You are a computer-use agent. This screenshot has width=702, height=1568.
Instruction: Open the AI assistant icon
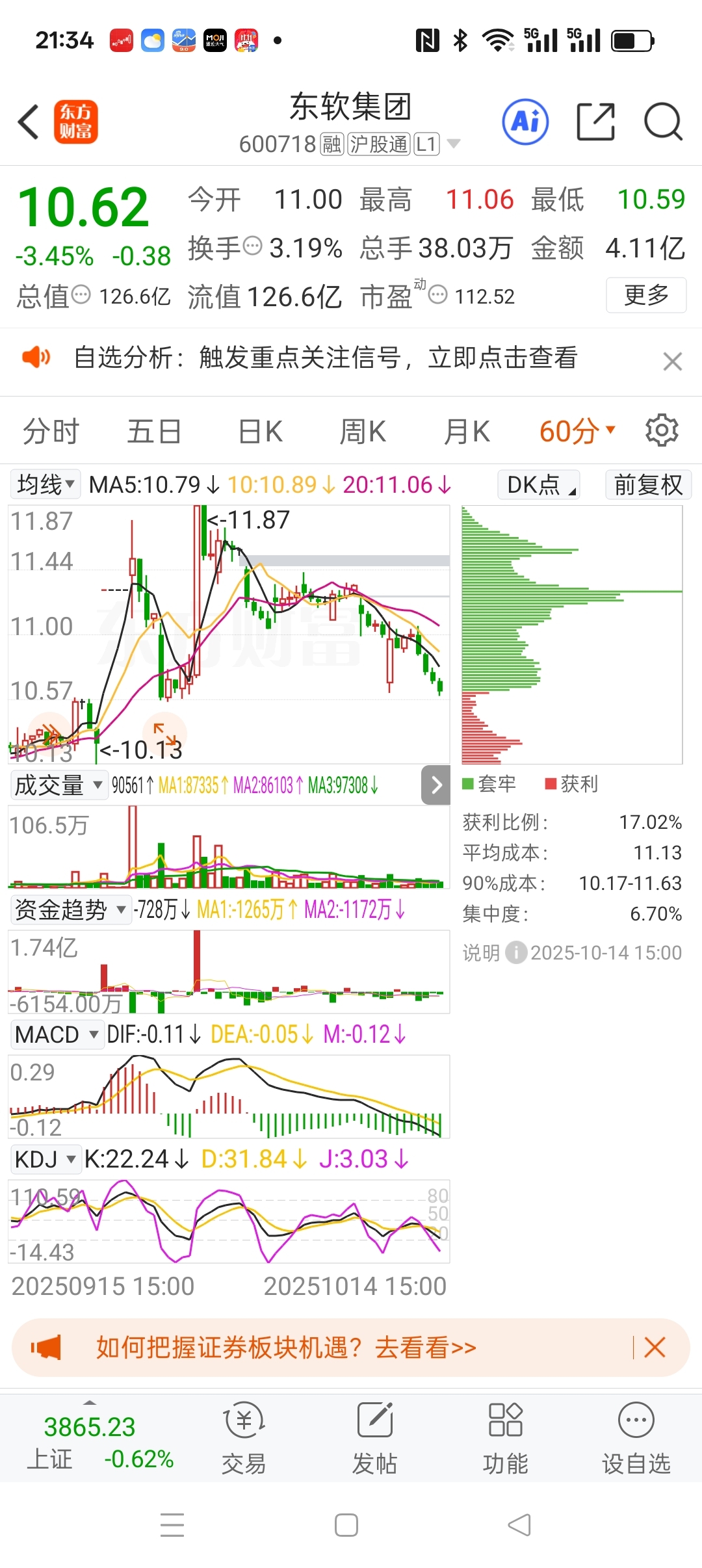525,122
